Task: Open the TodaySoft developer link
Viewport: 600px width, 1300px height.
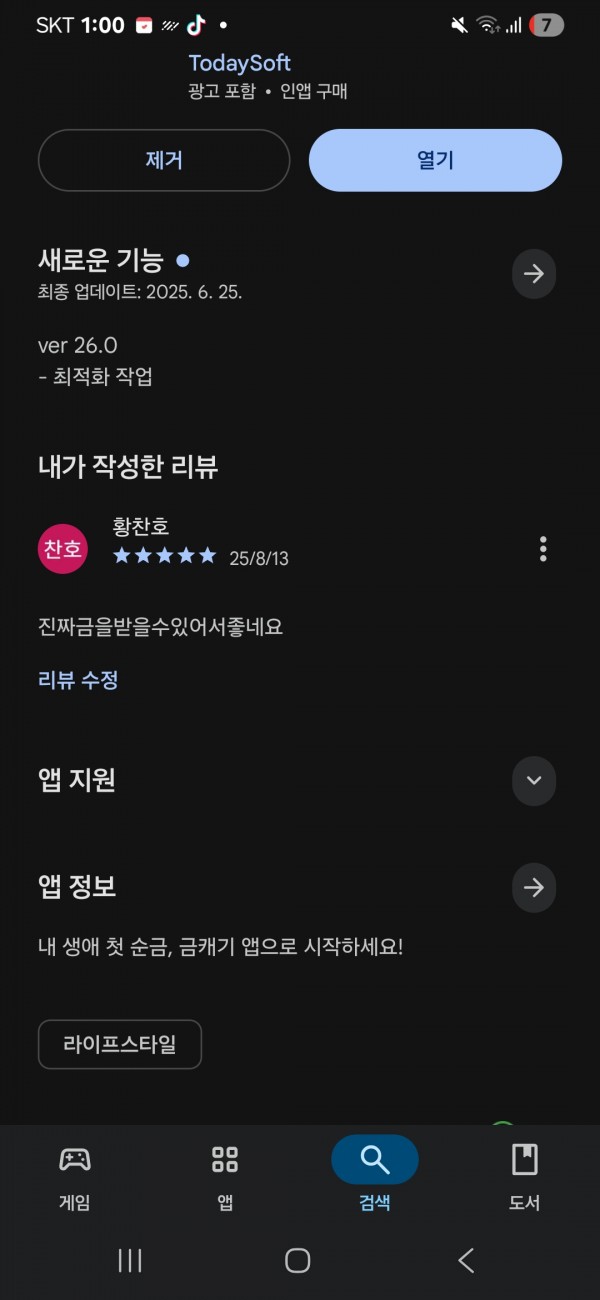Action: 240,63
